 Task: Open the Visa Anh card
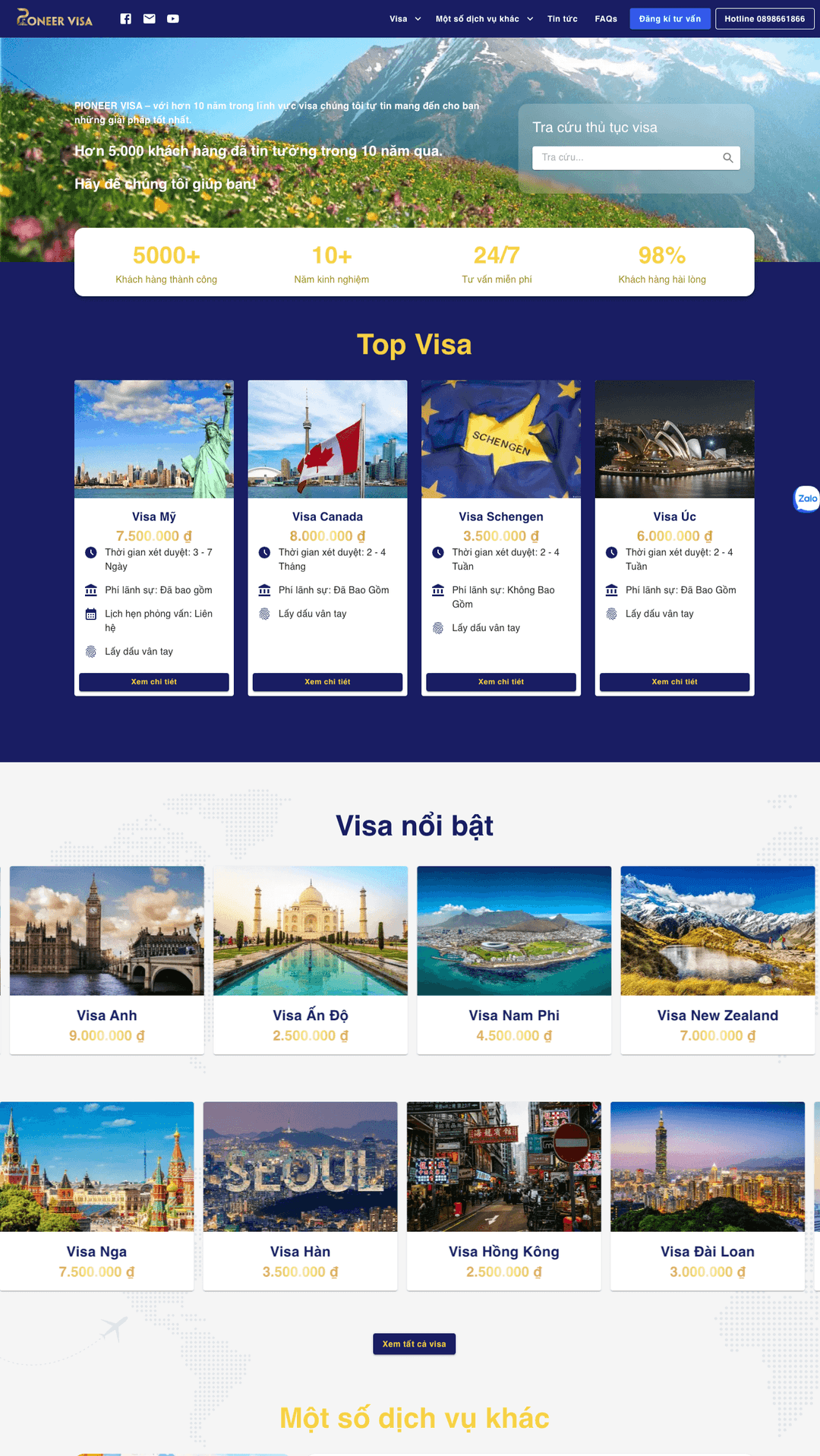click(107, 959)
